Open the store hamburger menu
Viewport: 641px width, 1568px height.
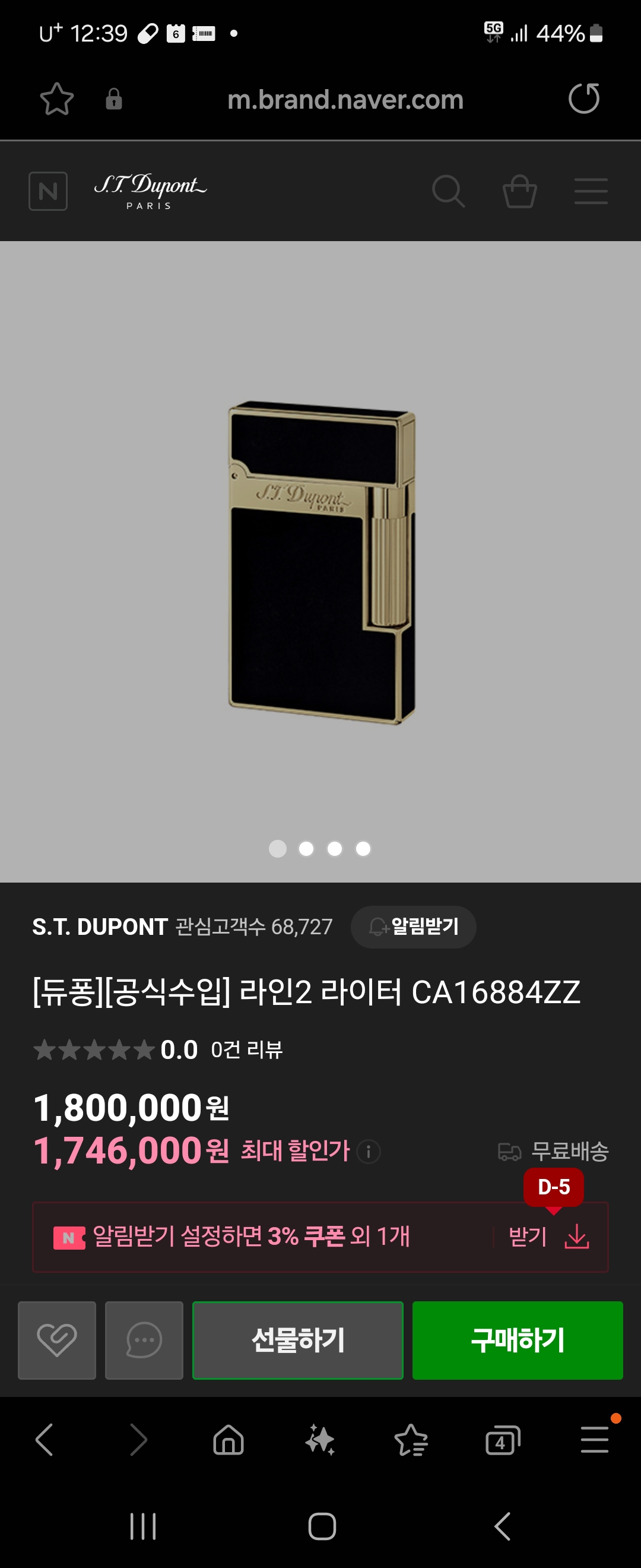pos(591,191)
